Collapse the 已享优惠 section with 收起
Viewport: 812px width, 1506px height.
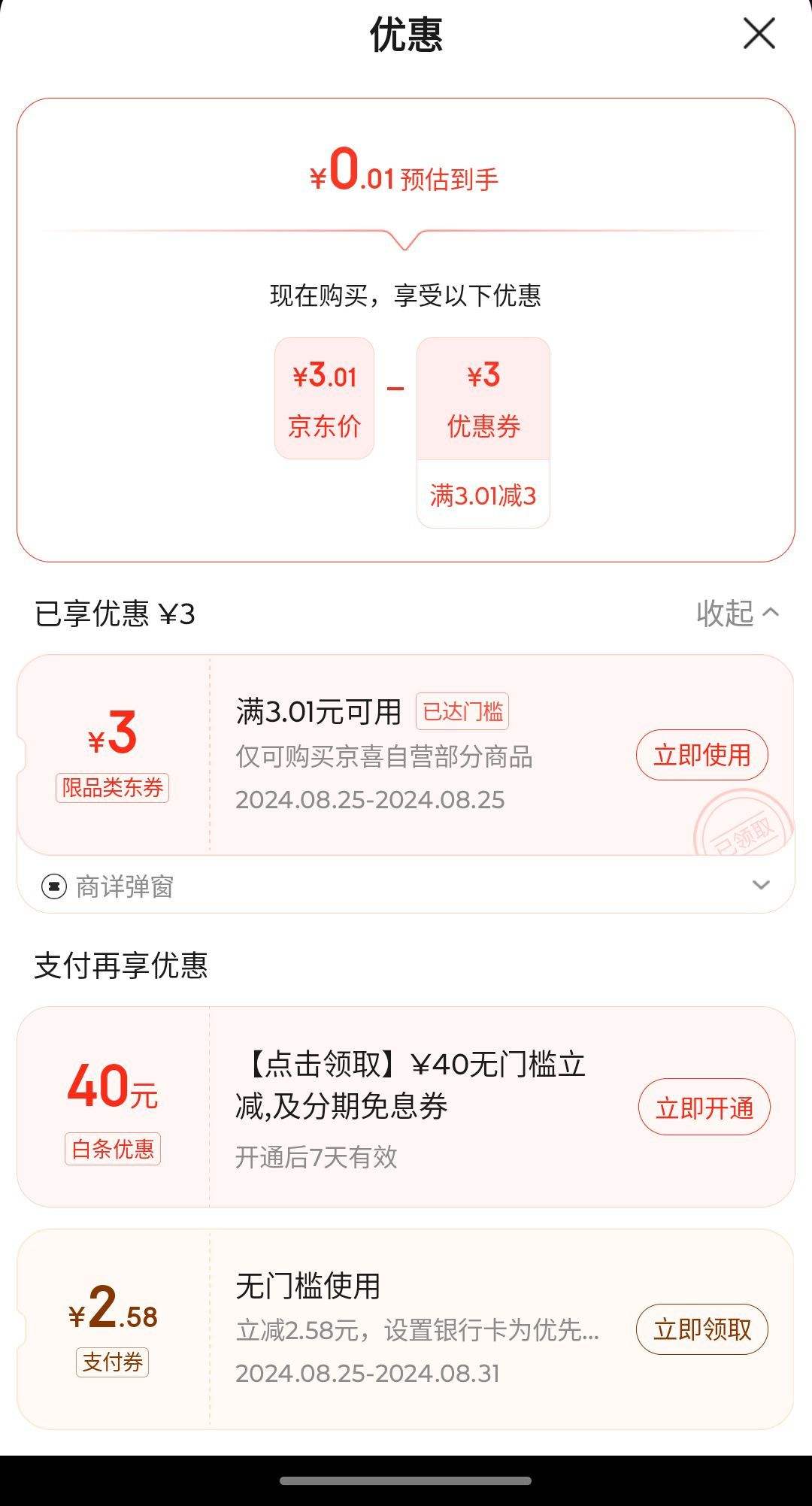coord(737,614)
